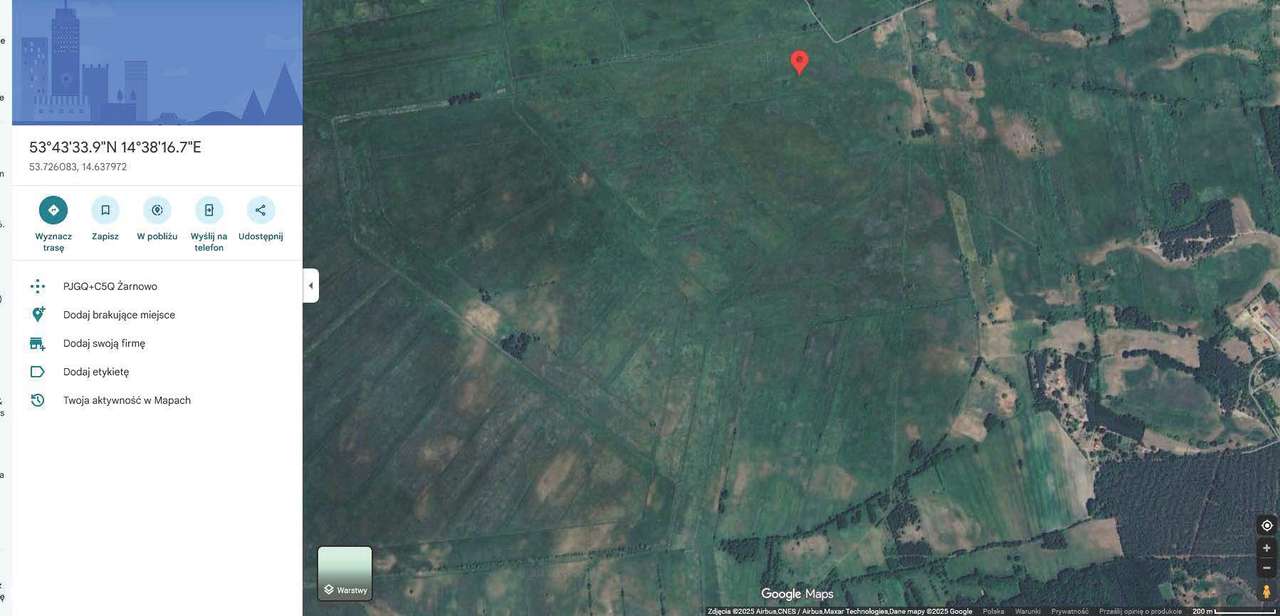Tap Wyznacz trasę directions button
The width and height of the screenshot is (1280, 616).
coord(53,210)
